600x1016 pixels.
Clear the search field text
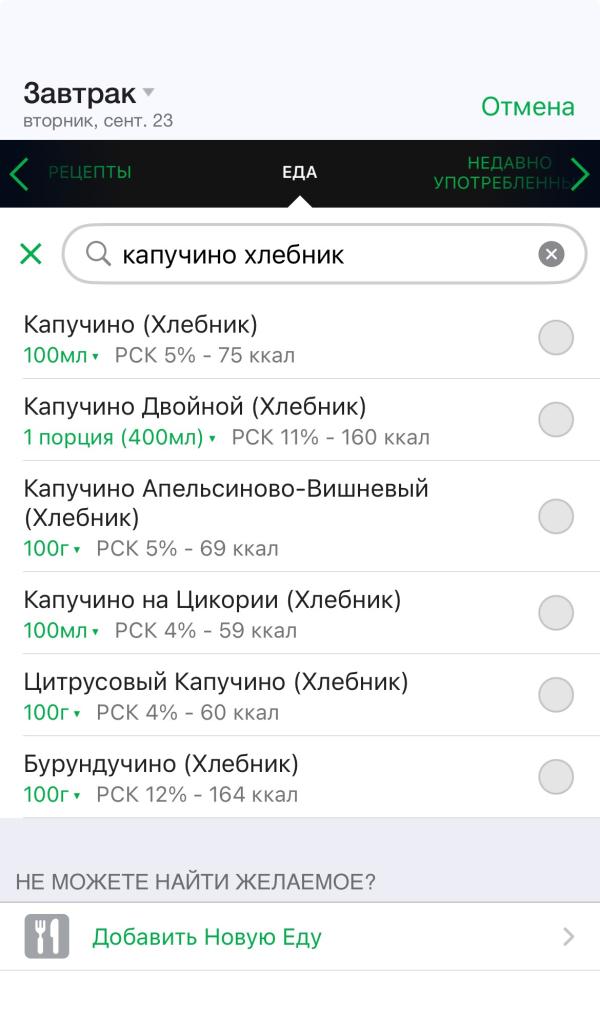click(x=551, y=254)
